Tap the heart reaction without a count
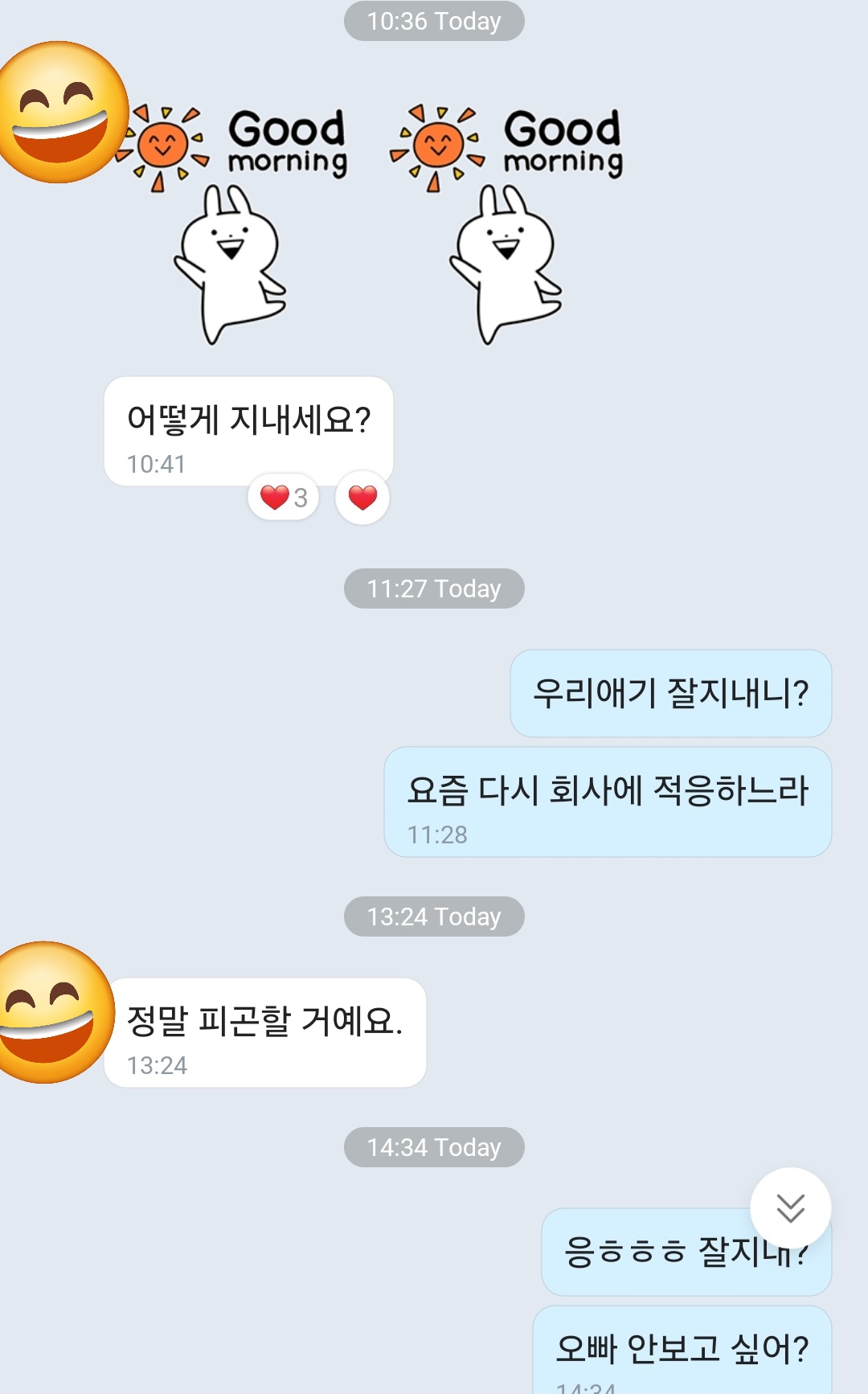Screen dimensions: 868x1394 (x=362, y=498)
